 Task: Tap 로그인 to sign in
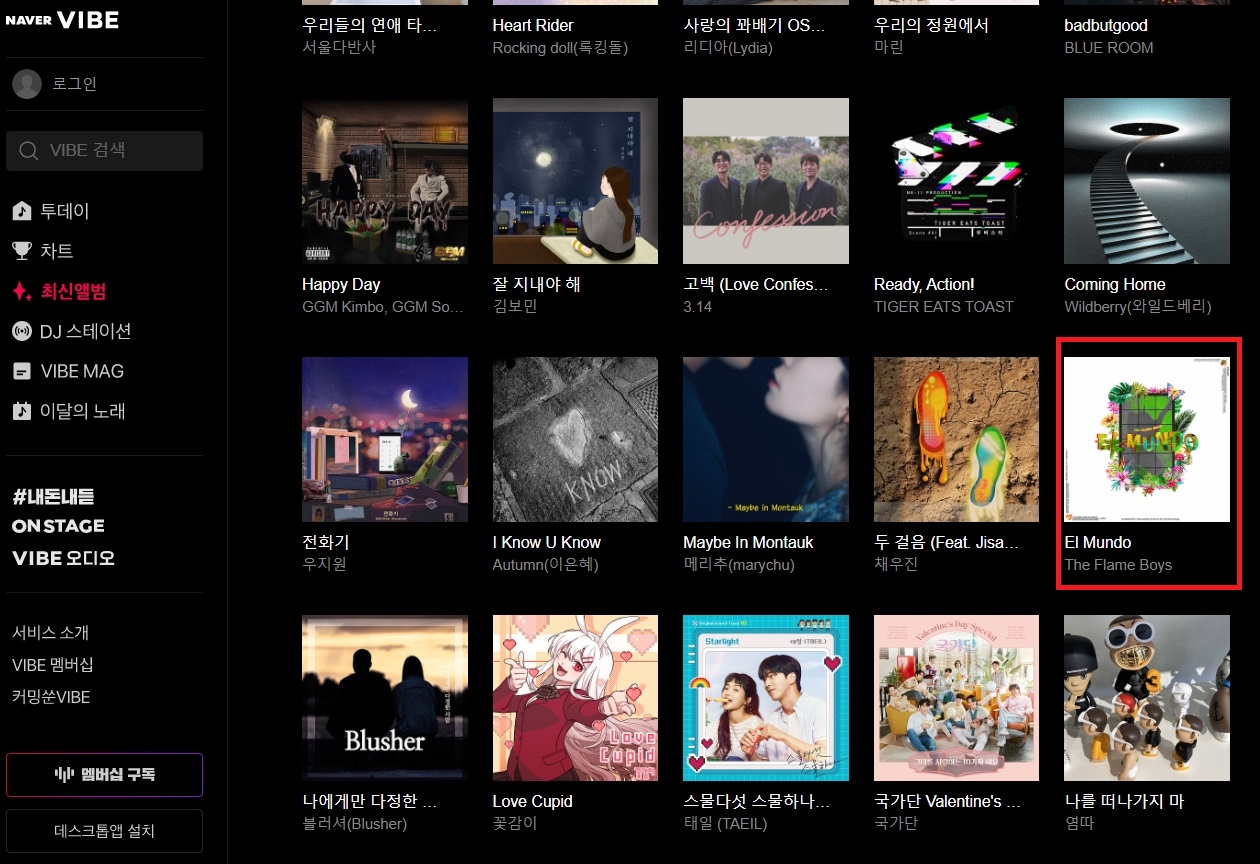tap(74, 84)
